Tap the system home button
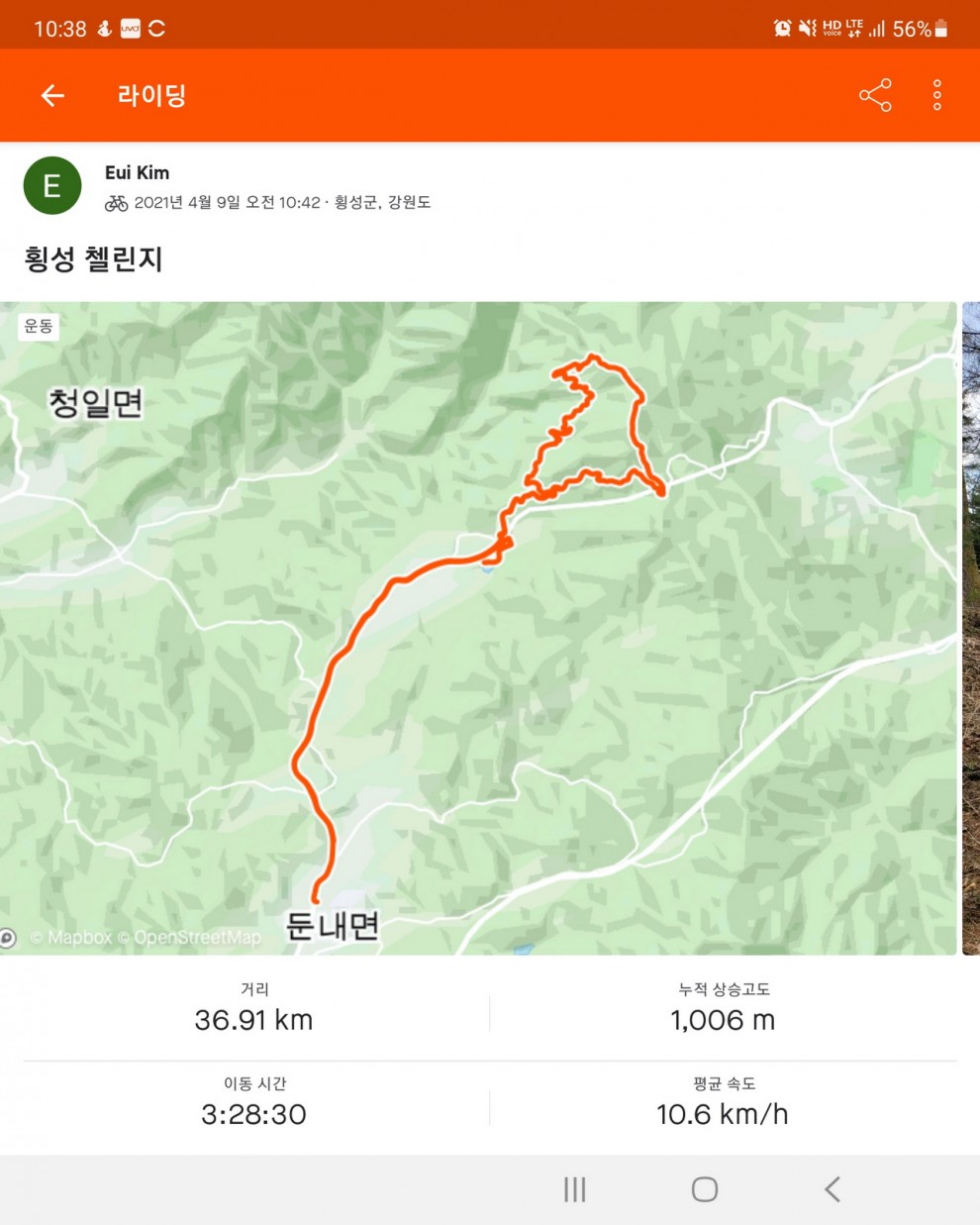The width and height of the screenshot is (980, 1225). point(705,1189)
